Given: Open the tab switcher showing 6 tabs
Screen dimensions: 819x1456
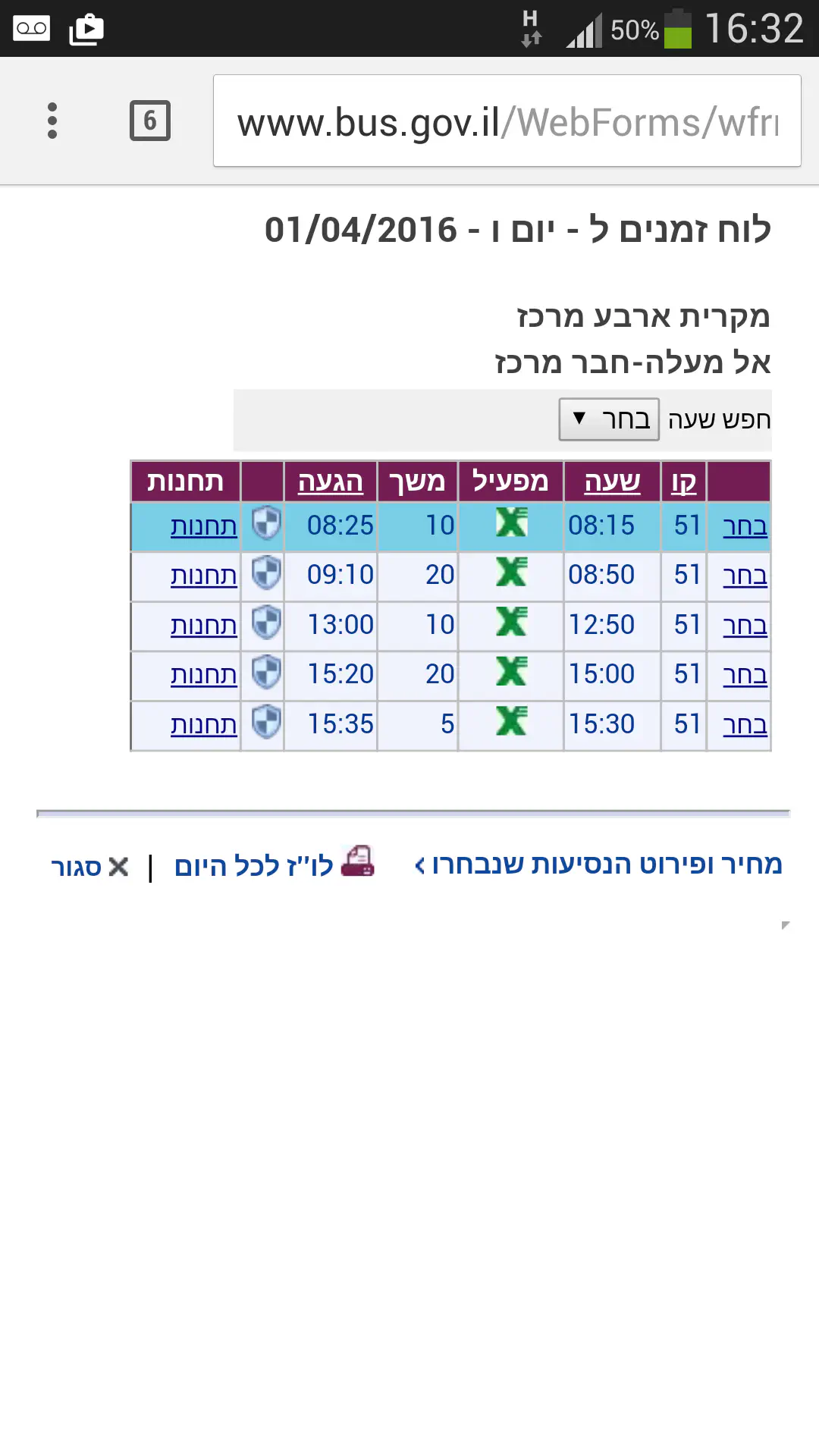Looking at the screenshot, I should pyautogui.click(x=150, y=121).
